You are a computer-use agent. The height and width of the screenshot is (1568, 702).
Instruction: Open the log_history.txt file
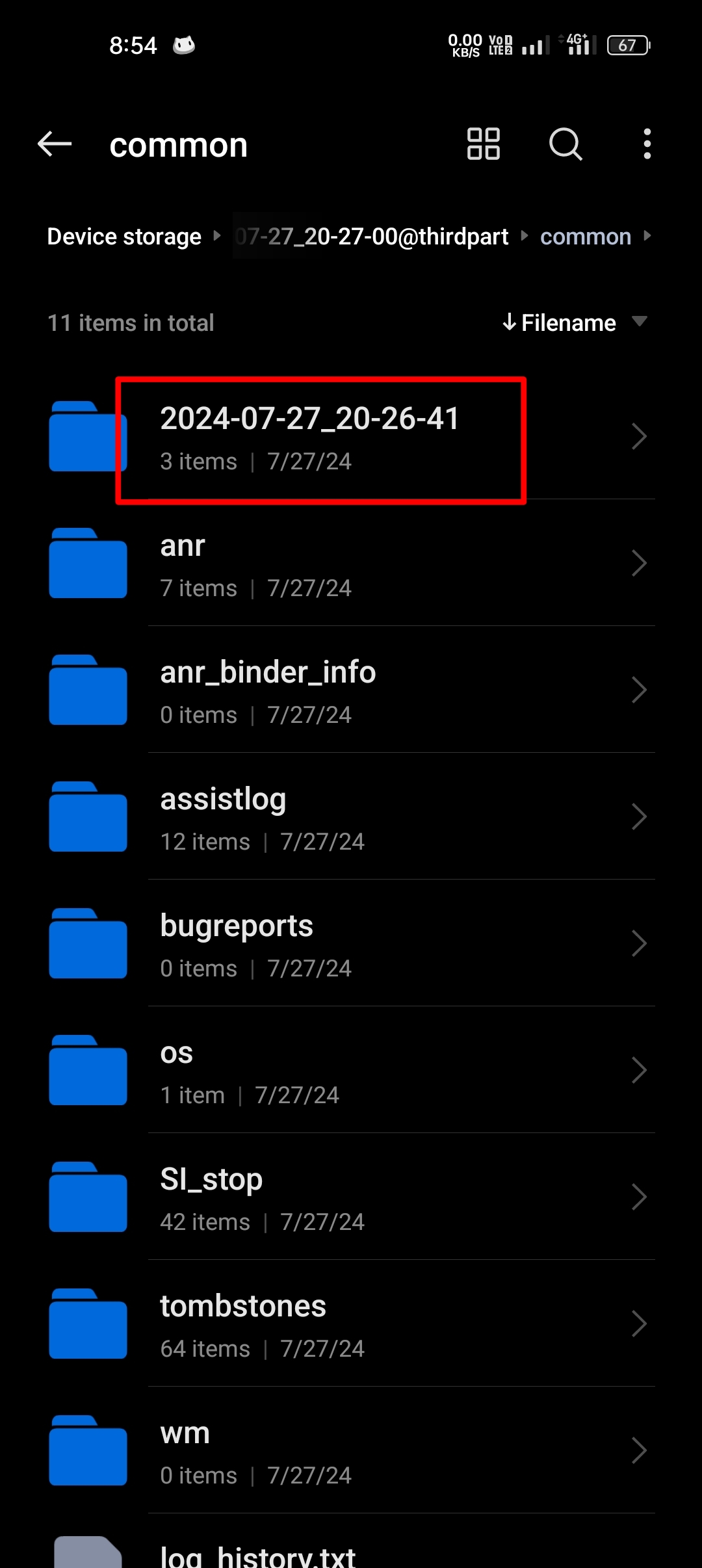pyautogui.click(x=257, y=1555)
